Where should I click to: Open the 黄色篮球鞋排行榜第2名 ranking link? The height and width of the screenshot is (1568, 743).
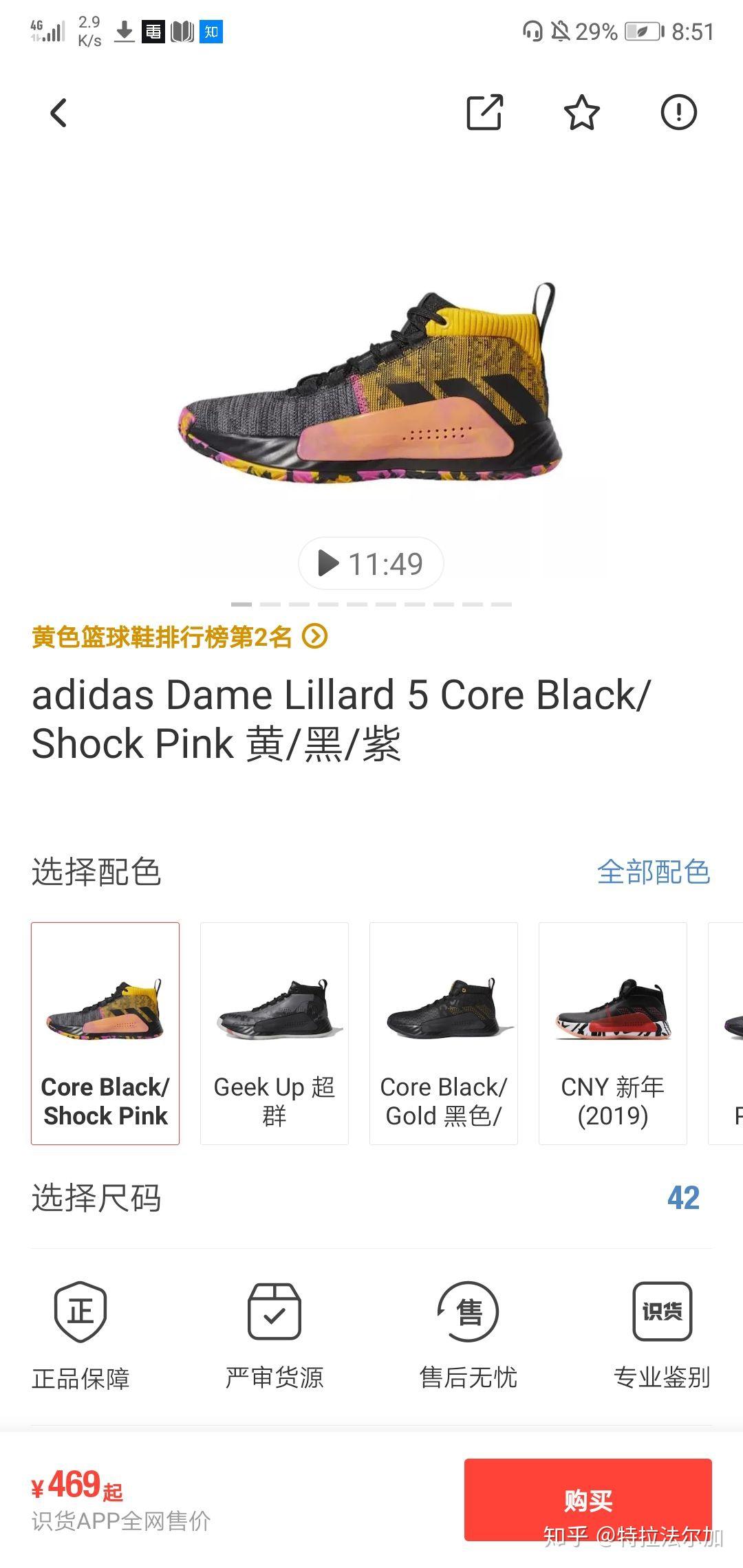(x=180, y=637)
